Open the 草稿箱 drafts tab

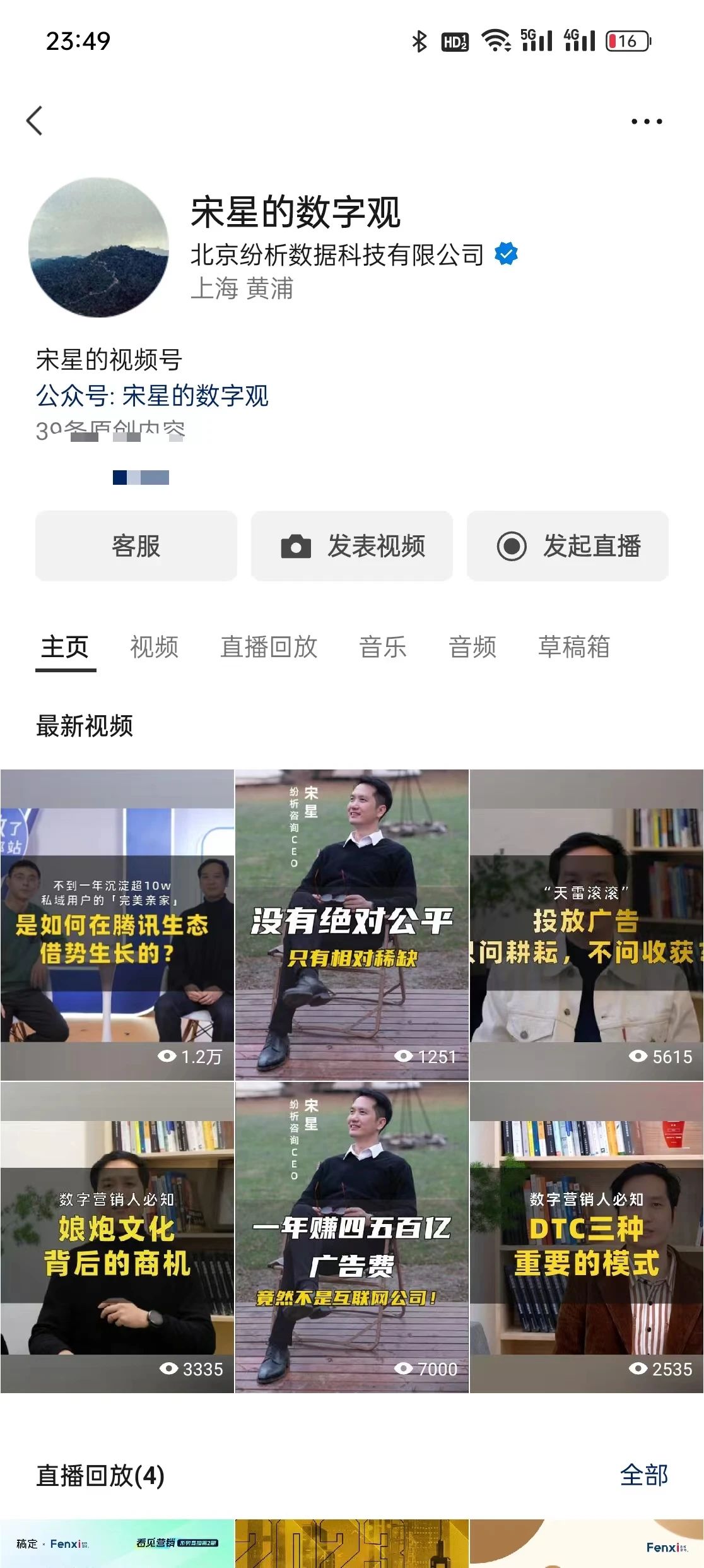pyautogui.click(x=573, y=647)
